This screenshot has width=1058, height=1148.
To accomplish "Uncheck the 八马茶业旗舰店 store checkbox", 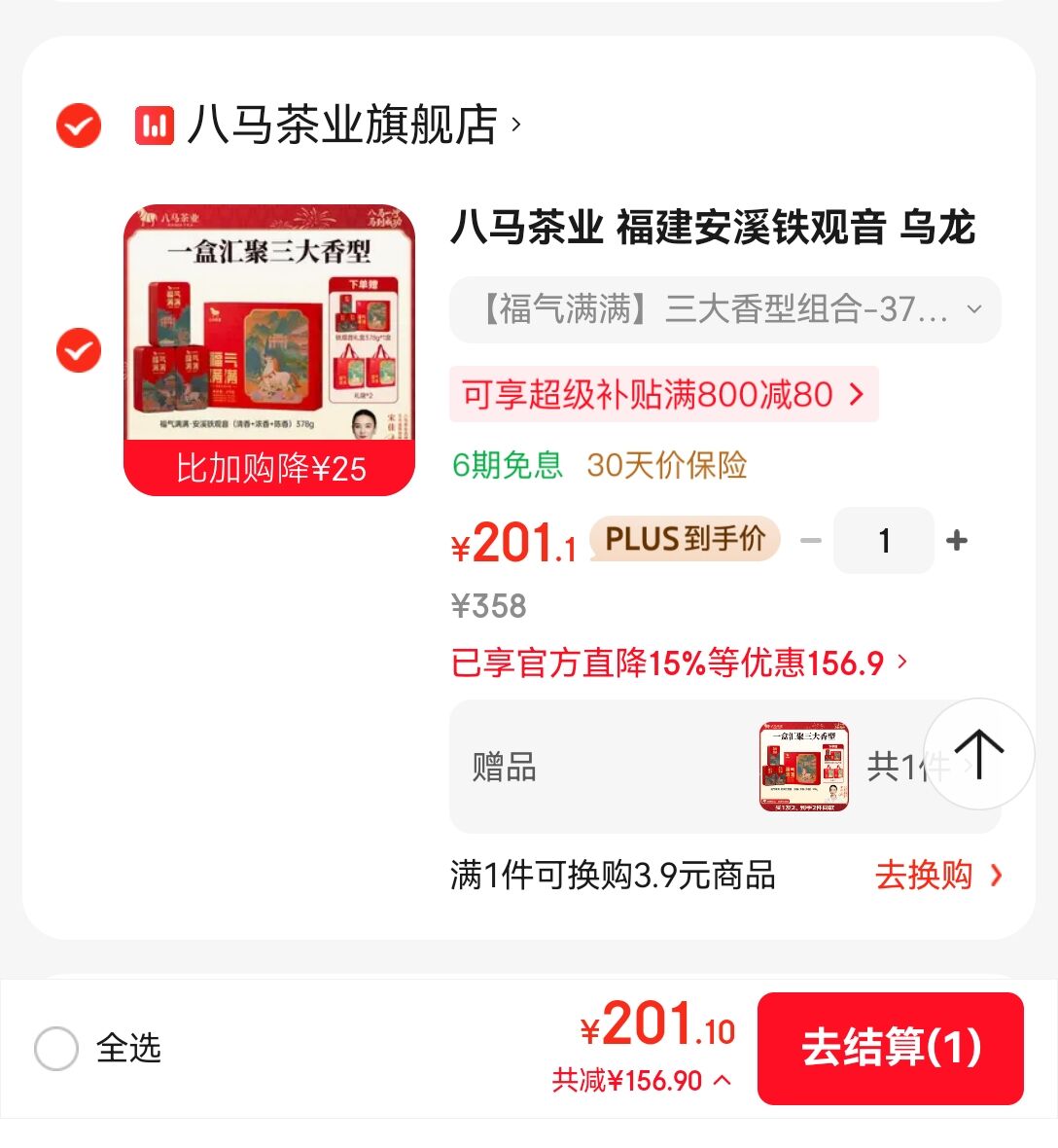I will tap(79, 126).
